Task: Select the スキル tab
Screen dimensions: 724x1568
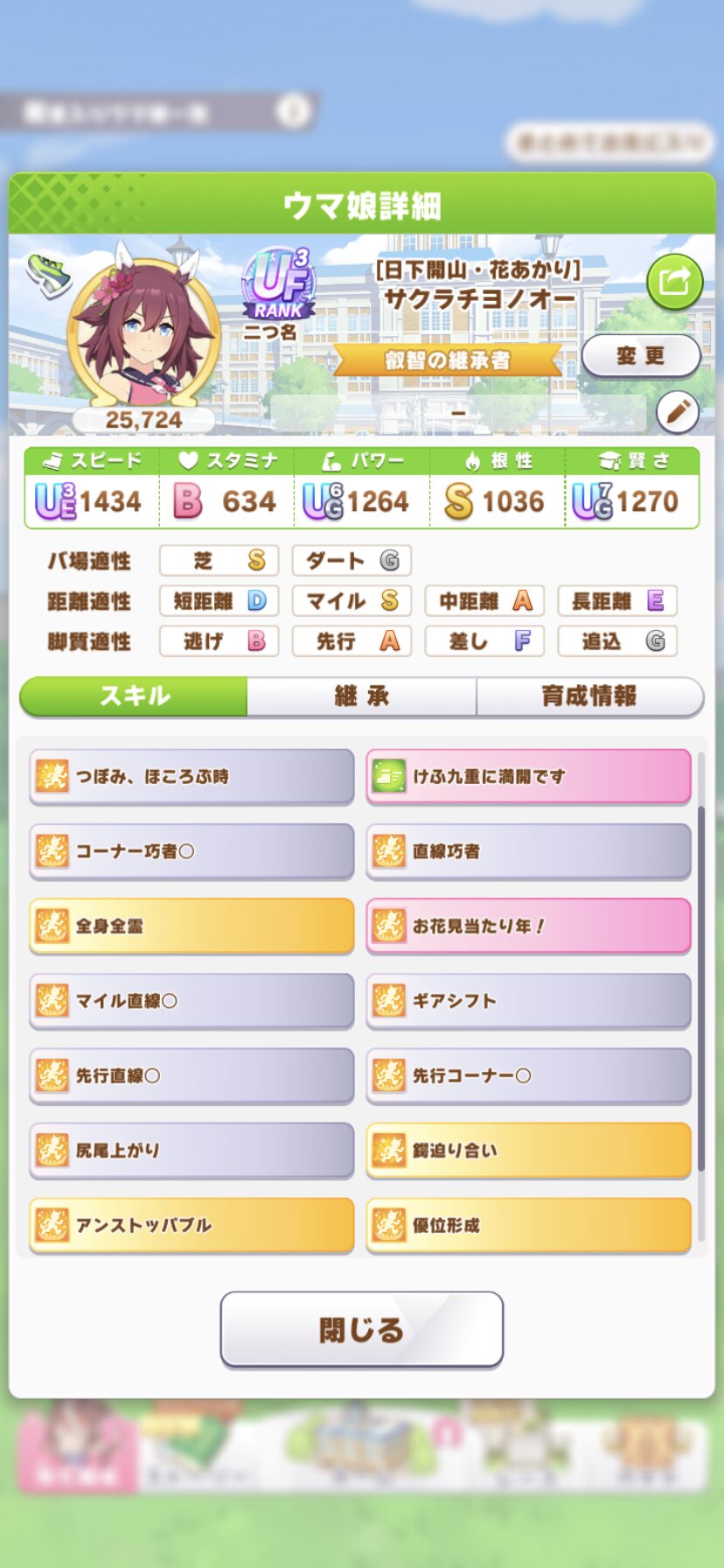Action: (134, 696)
